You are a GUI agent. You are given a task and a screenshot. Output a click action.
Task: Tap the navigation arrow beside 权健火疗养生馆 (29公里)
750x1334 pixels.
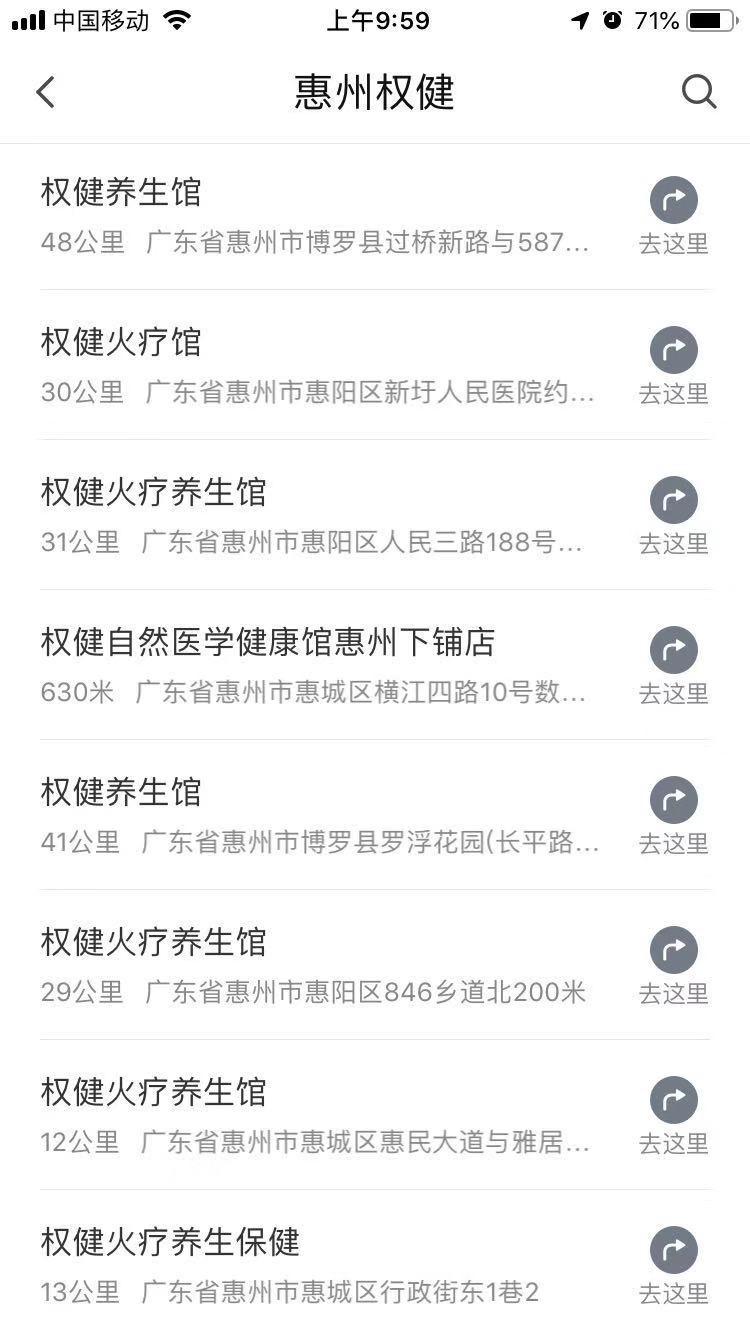(673, 950)
